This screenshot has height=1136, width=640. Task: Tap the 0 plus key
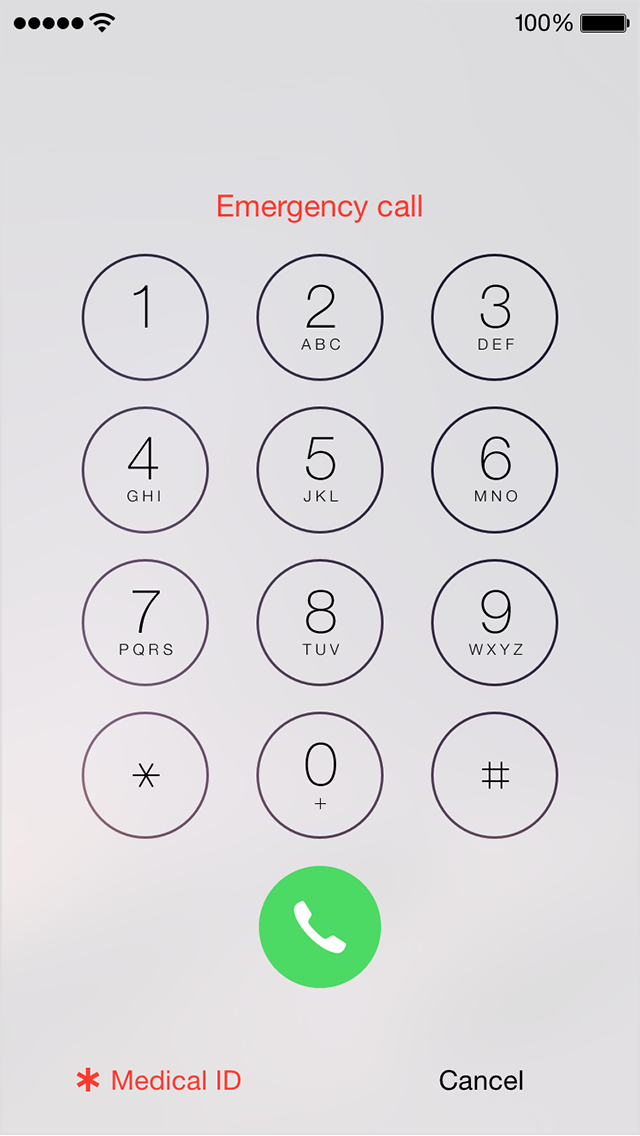click(320, 775)
